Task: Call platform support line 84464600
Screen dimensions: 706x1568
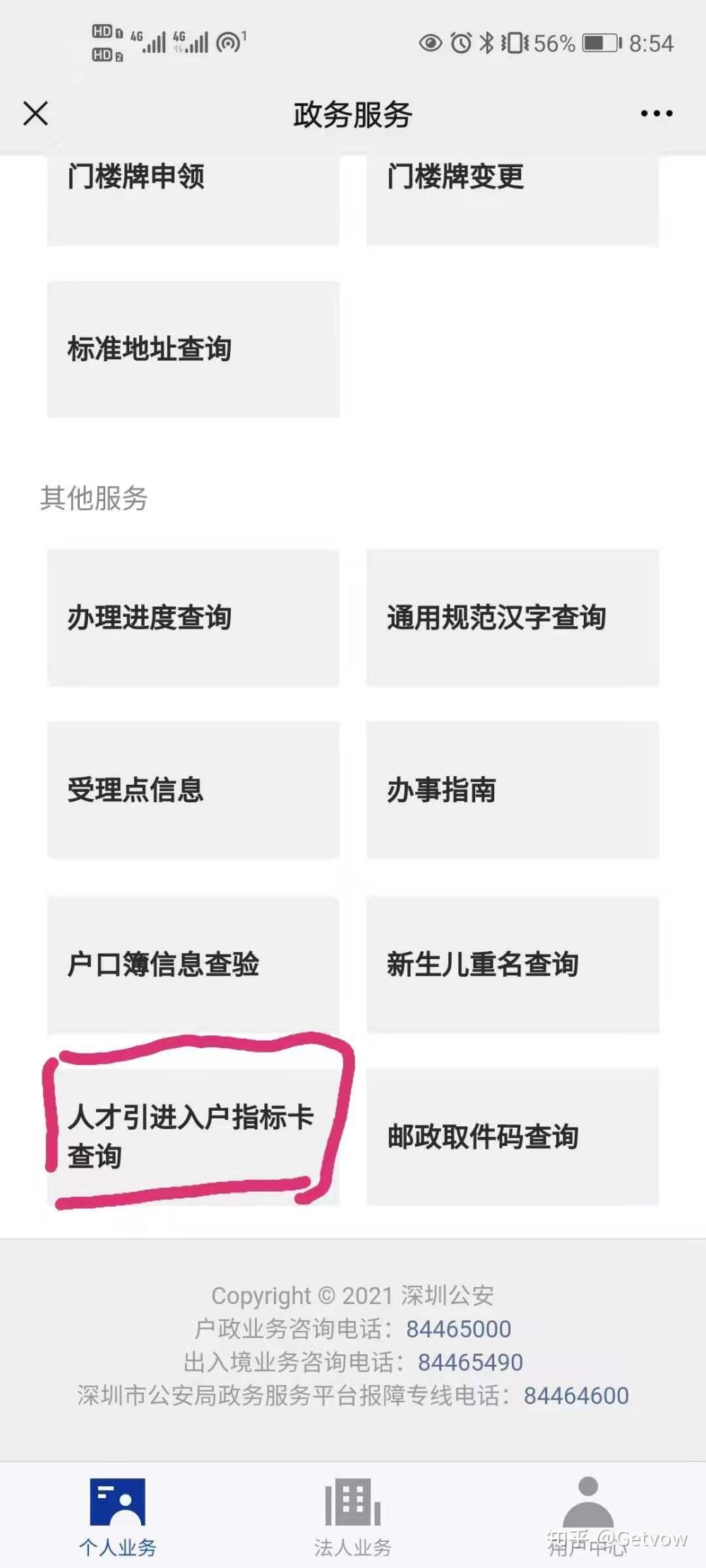Action: click(x=575, y=1396)
